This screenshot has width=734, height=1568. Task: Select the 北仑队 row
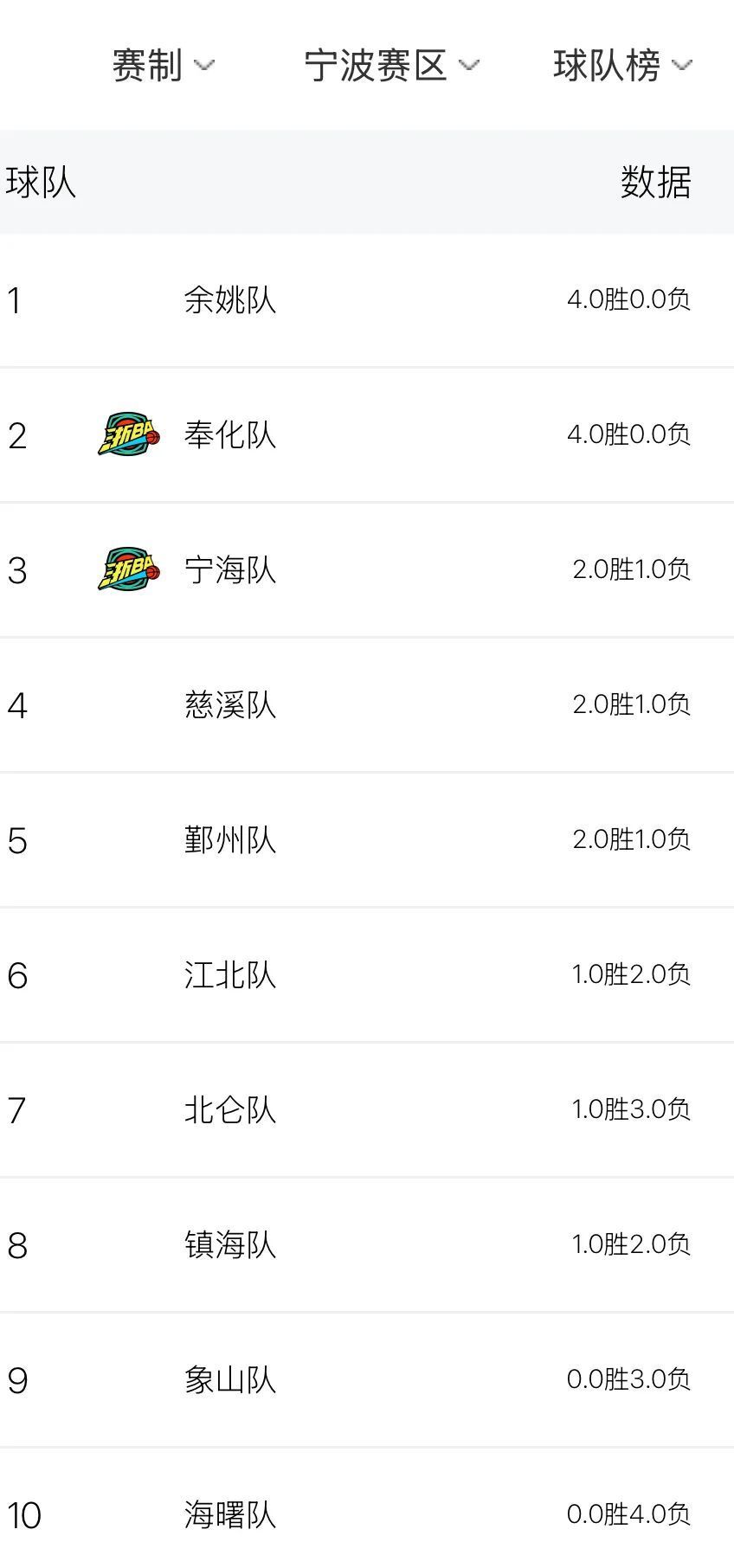coord(367,1110)
